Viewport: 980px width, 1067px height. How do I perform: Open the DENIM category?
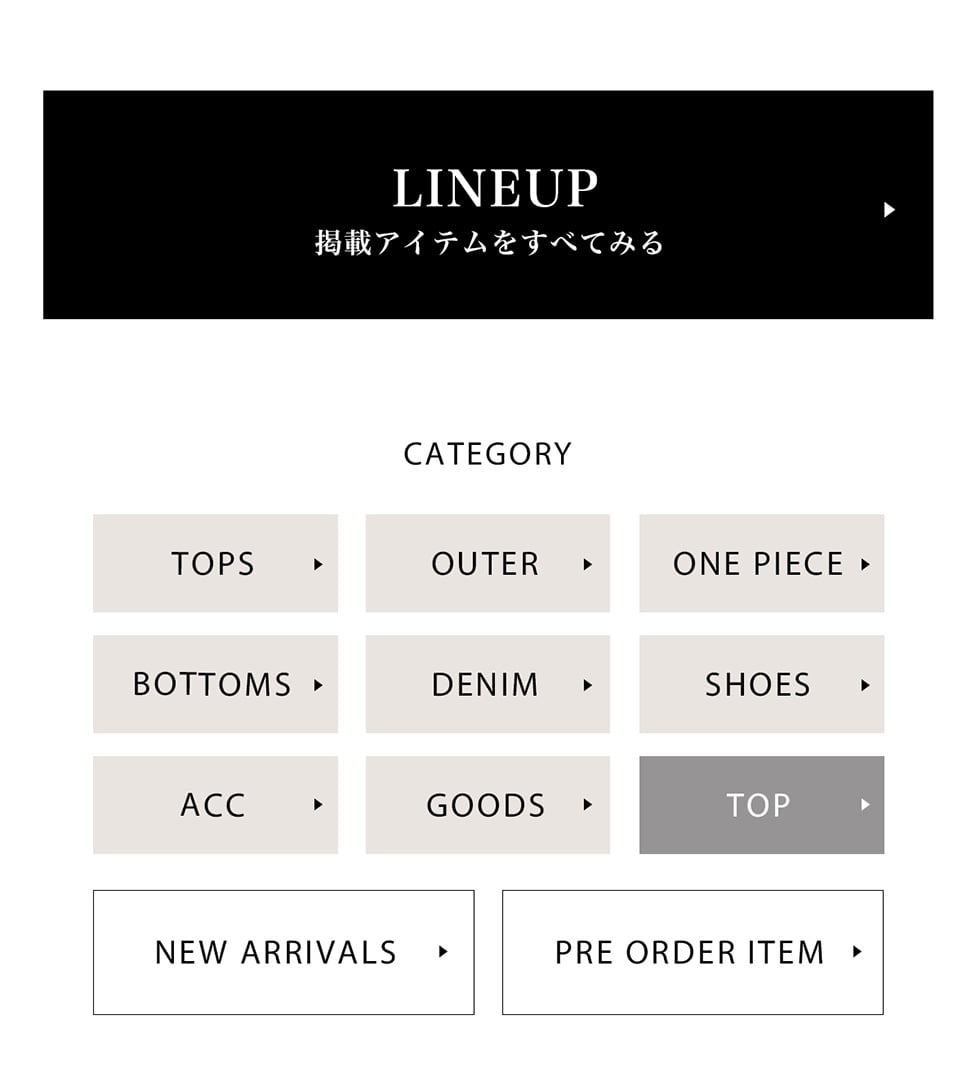487,684
